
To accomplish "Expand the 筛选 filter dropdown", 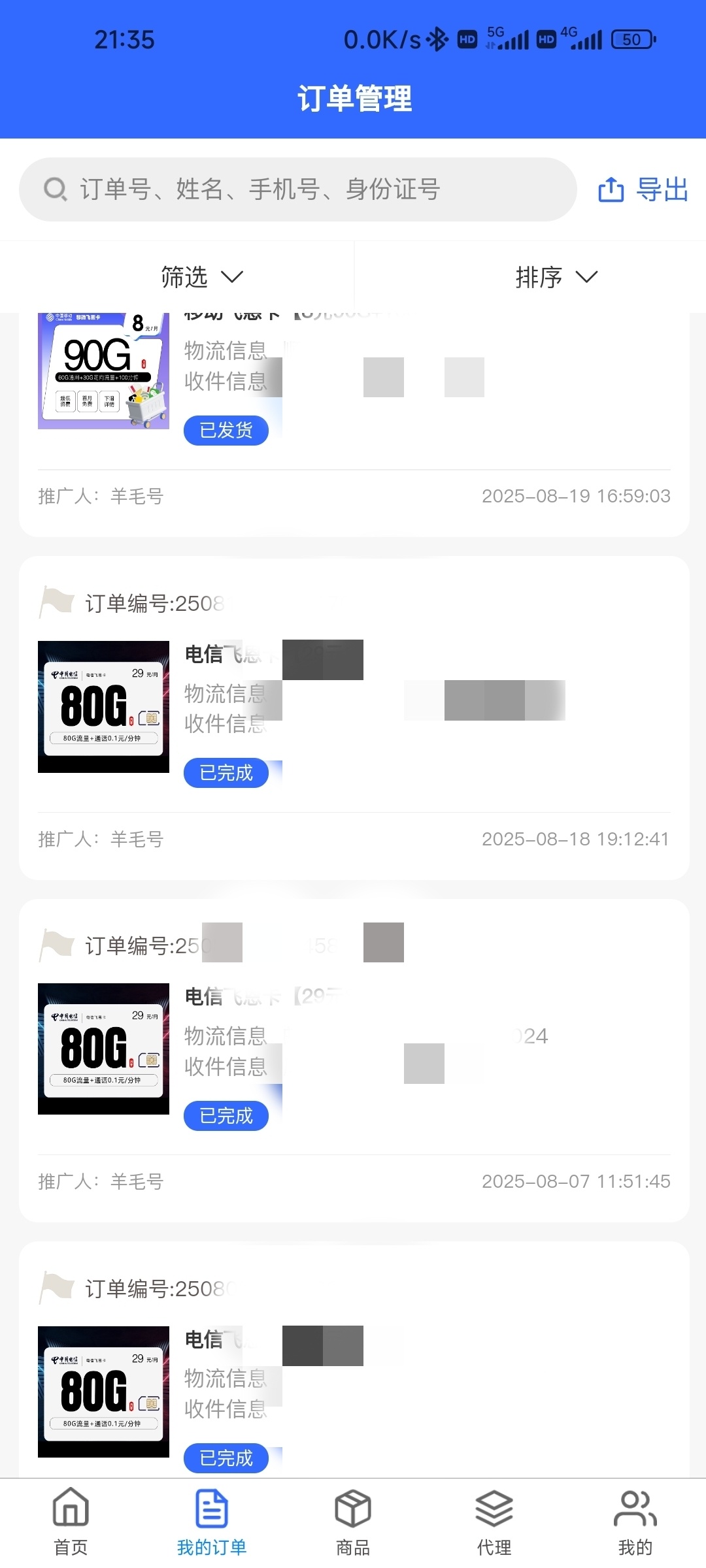I will pos(202,277).
